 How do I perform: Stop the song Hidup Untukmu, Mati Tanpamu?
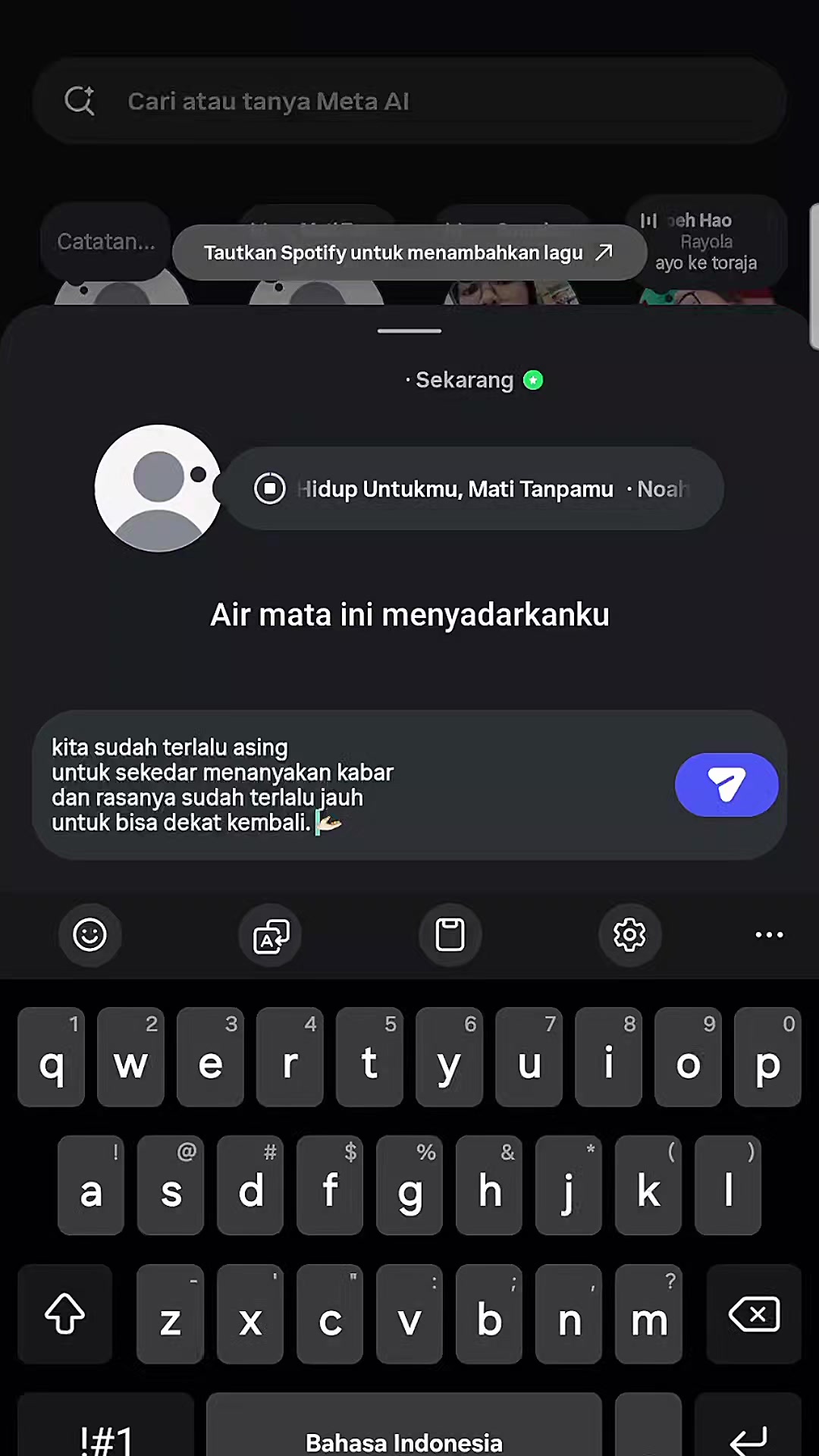269,488
